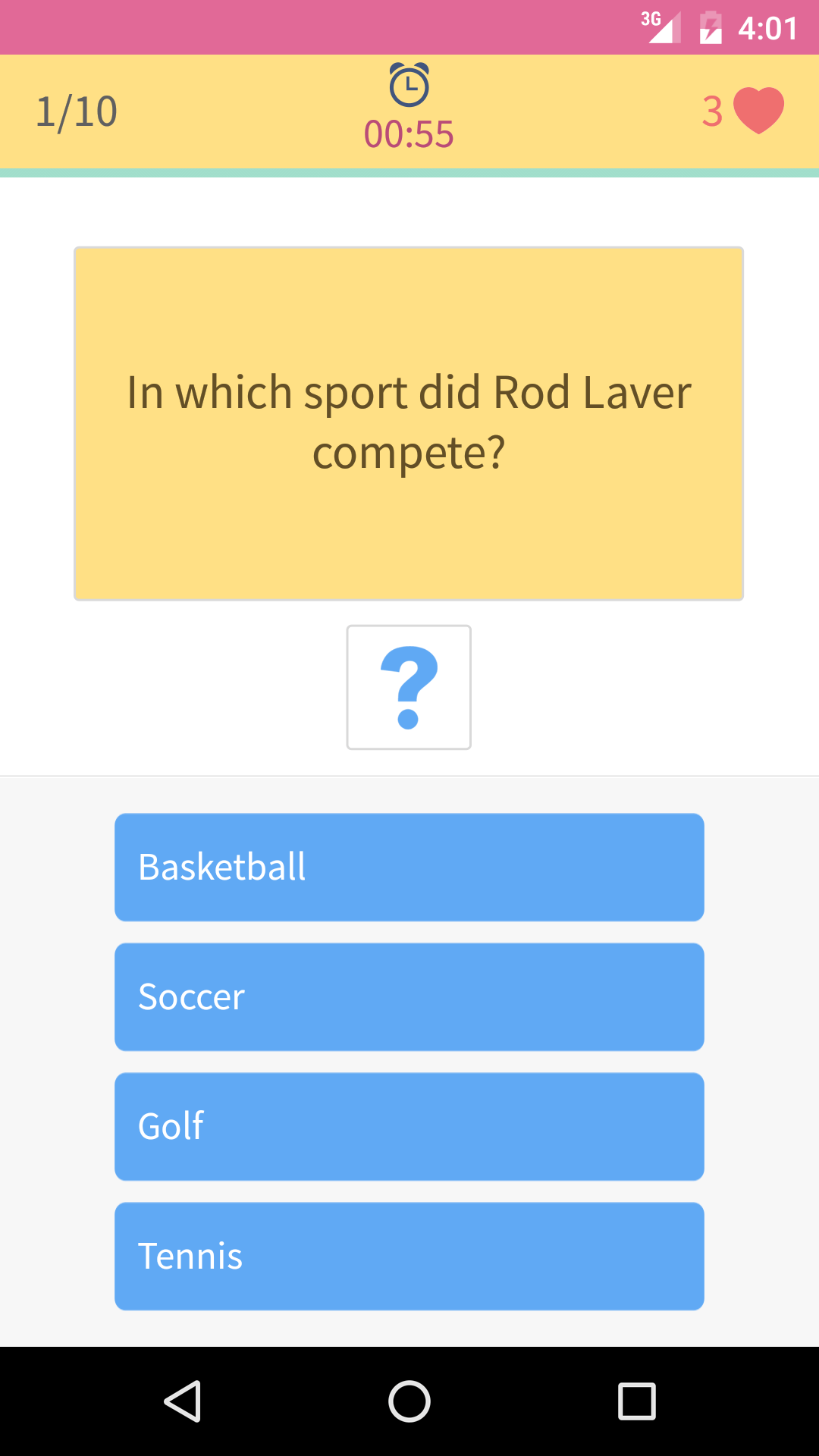Select the Soccer answer
This screenshot has height=1456, width=819.
pyautogui.click(x=409, y=996)
